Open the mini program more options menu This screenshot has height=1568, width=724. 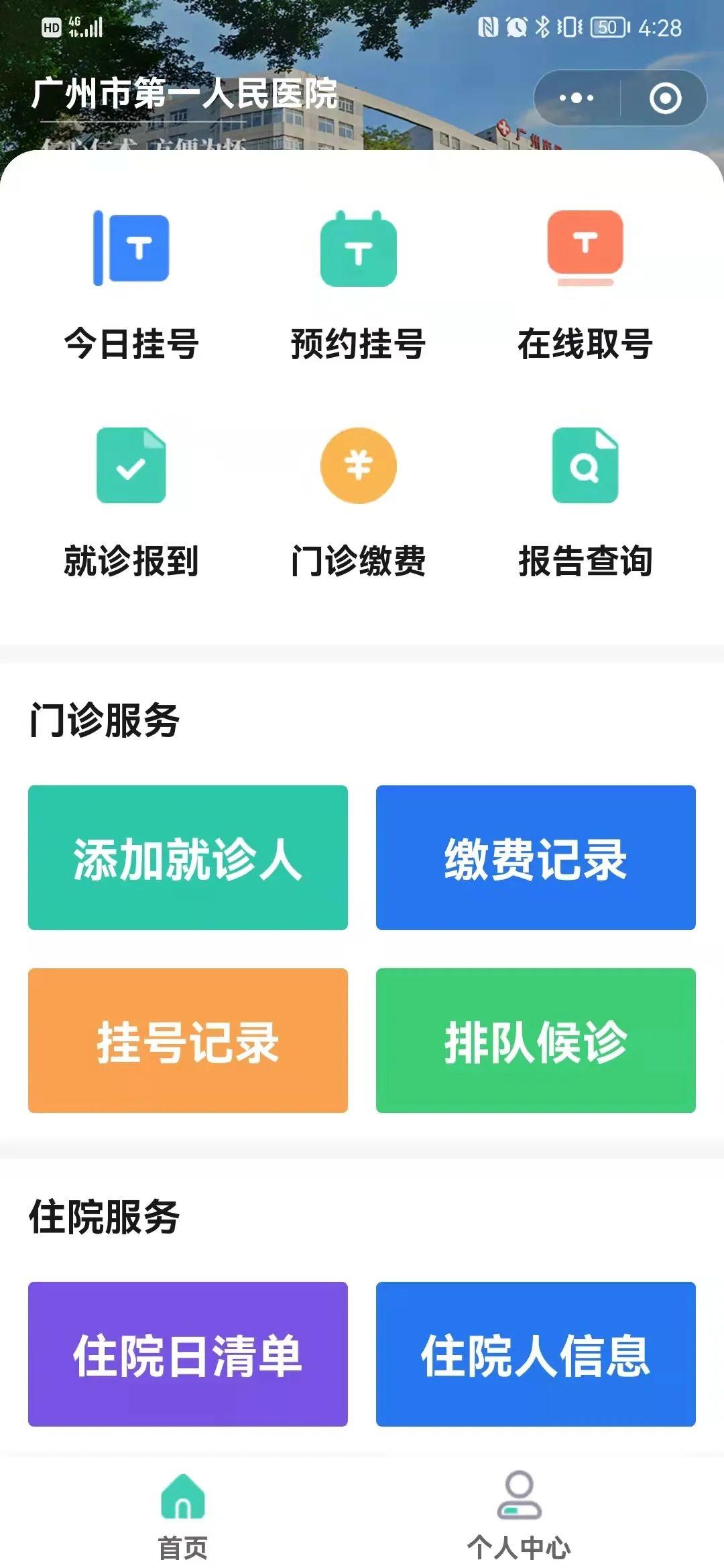tap(577, 99)
